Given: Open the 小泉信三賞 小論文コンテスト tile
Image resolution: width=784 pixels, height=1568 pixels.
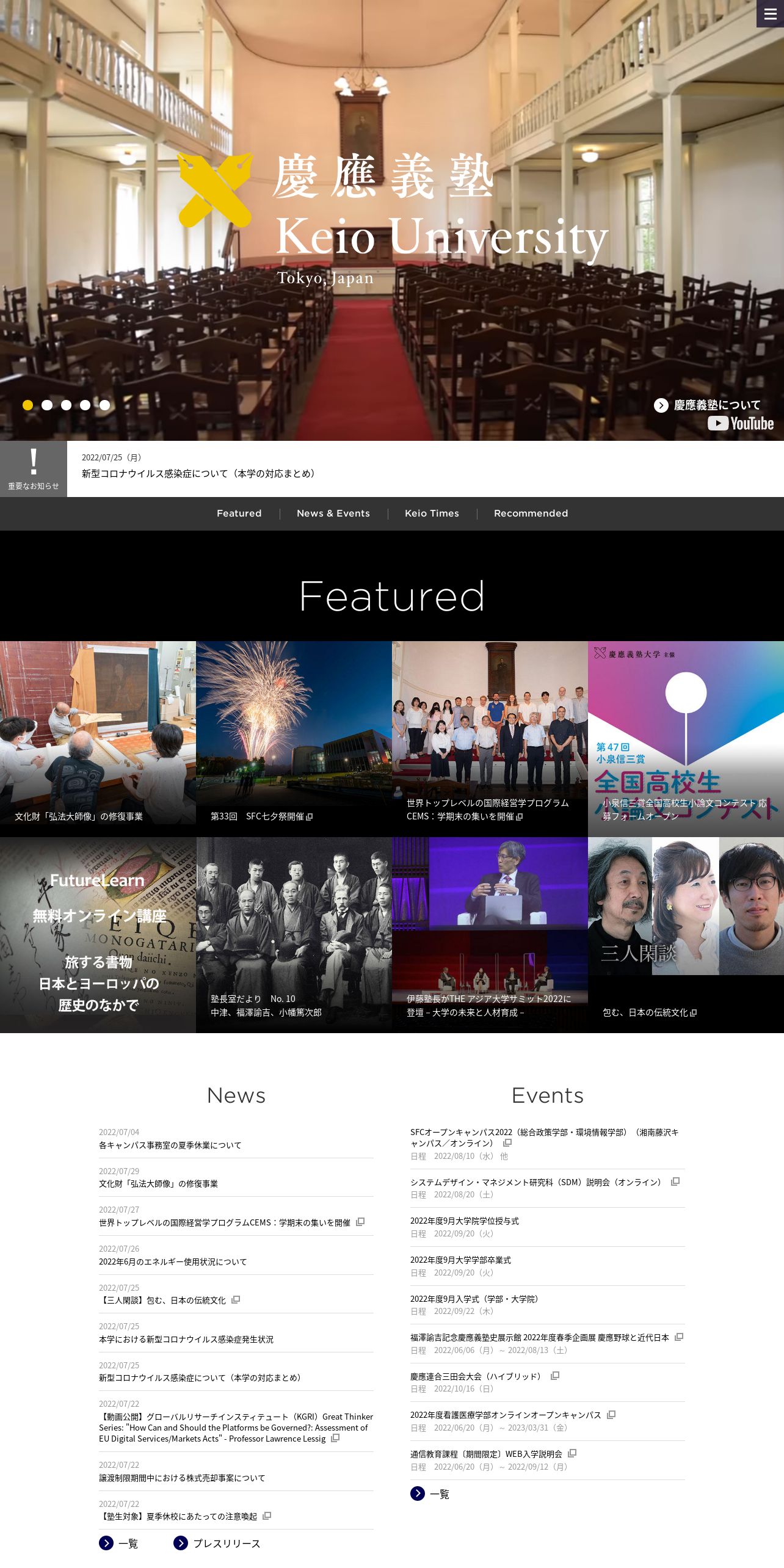Looking at the screenshot, I should (686, 739).
